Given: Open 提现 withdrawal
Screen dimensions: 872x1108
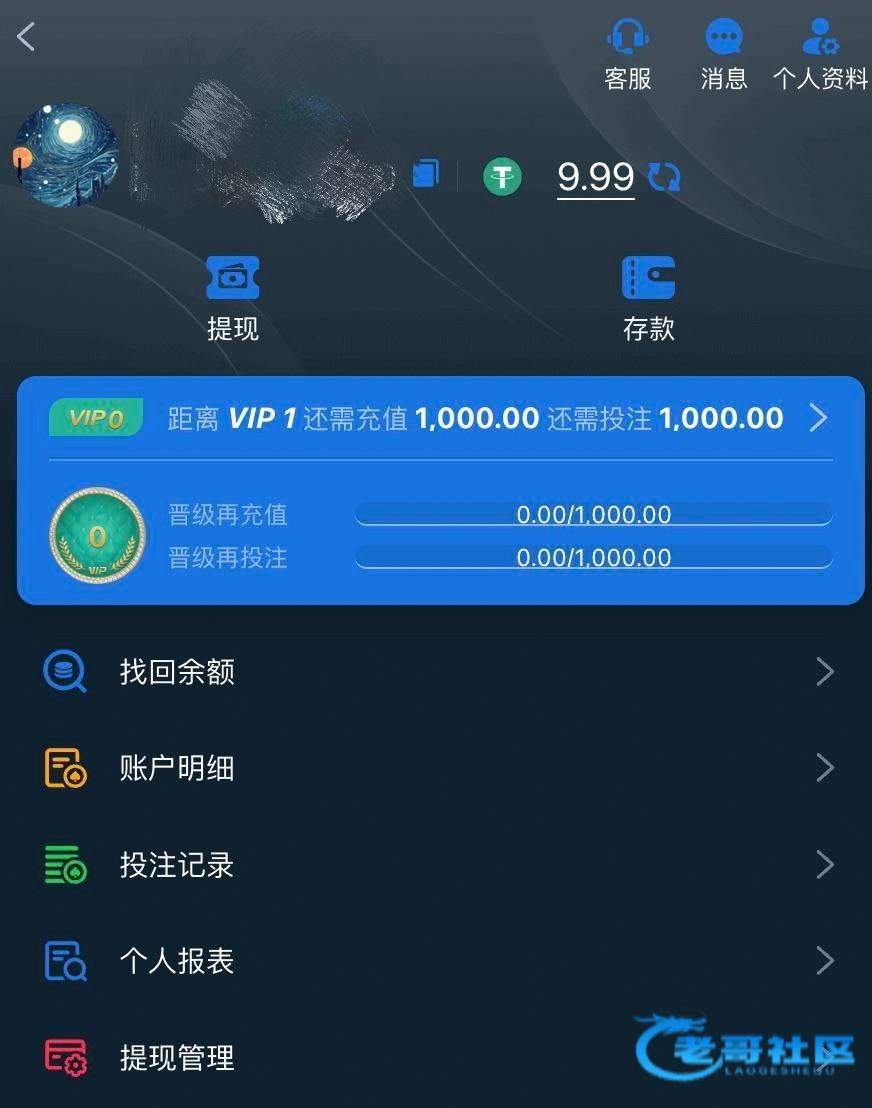Looking at the screenshot, I should click(232, 298).
